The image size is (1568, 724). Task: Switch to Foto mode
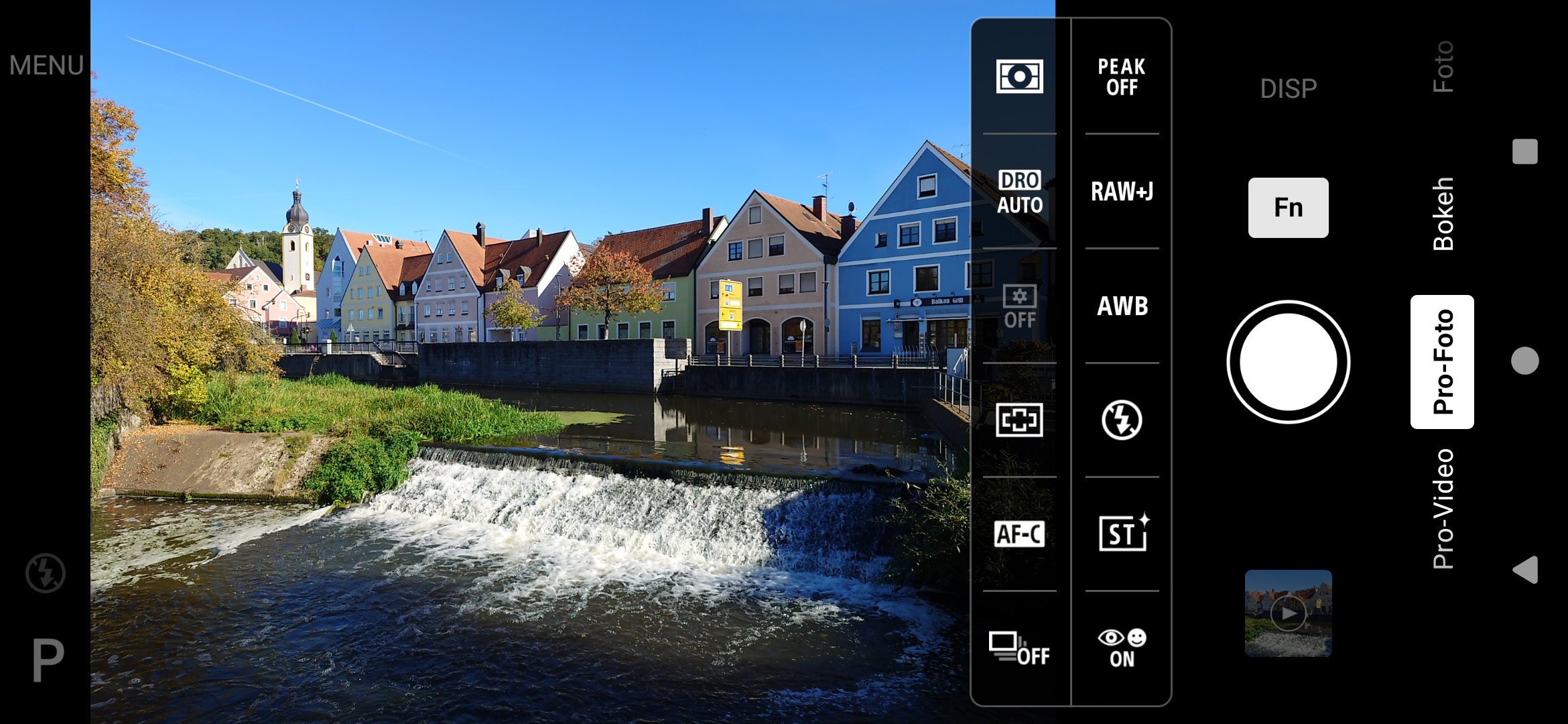click(1443, 67)
